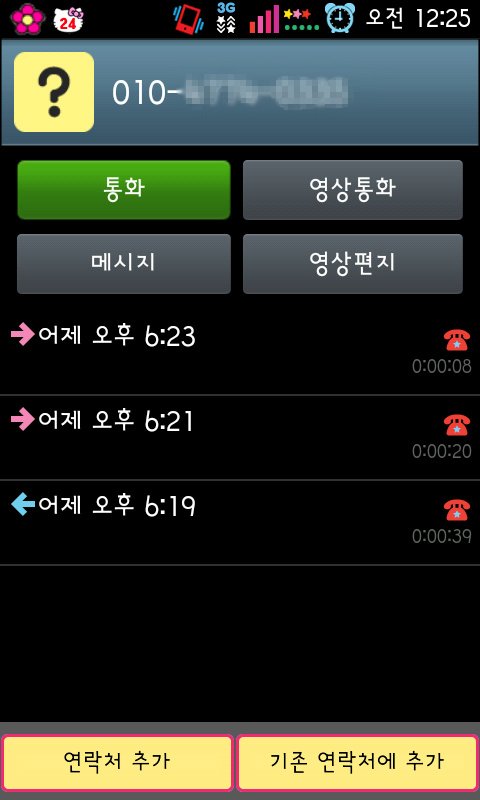Send a text via 메시지 button
Image resolution: width=480 pixels, height=800 pixels.
click(x=124, y=264)
